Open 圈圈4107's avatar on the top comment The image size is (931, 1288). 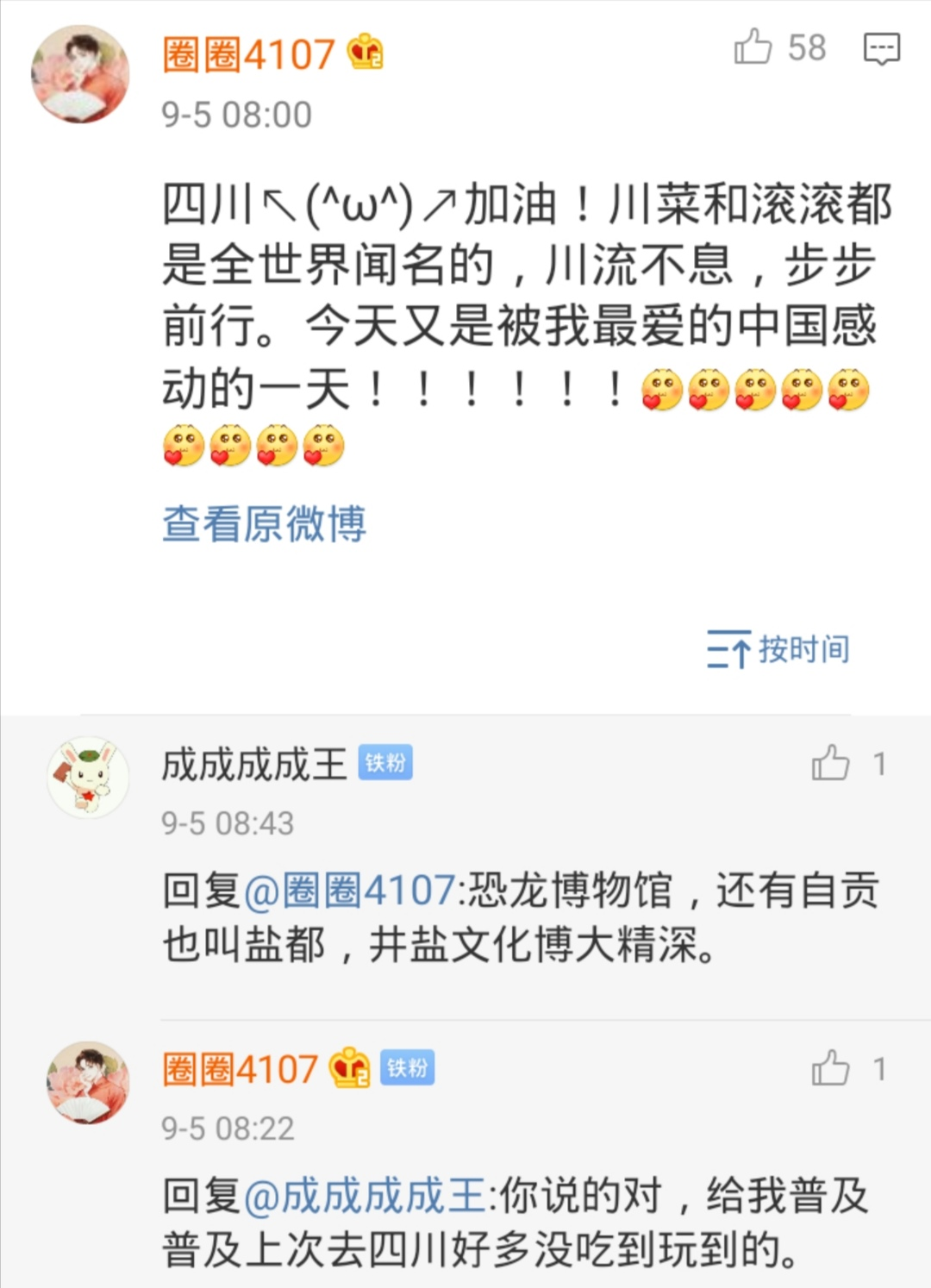coord(80,73)
